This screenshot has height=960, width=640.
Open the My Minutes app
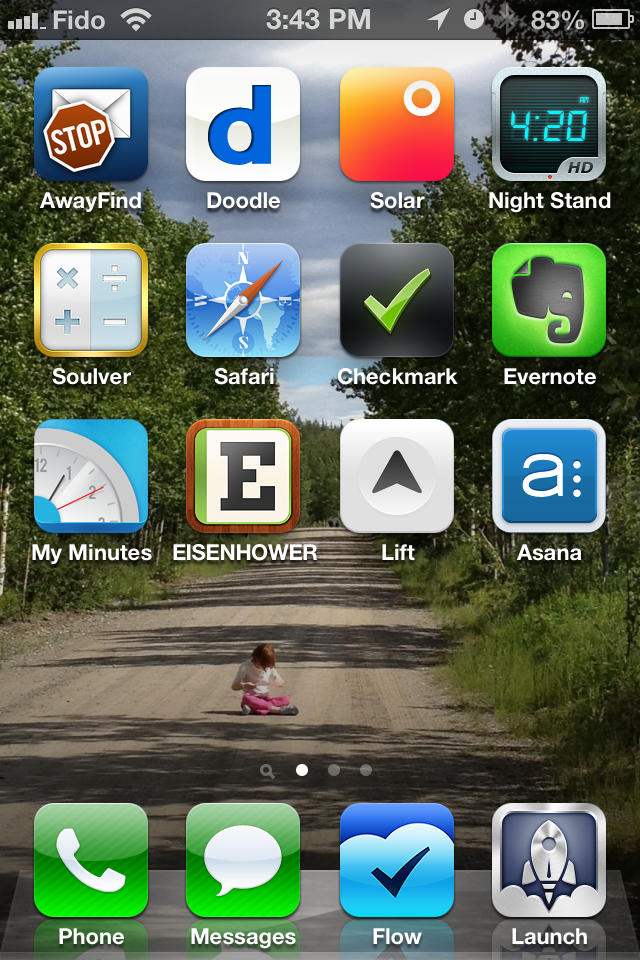[x=91, y=476]
